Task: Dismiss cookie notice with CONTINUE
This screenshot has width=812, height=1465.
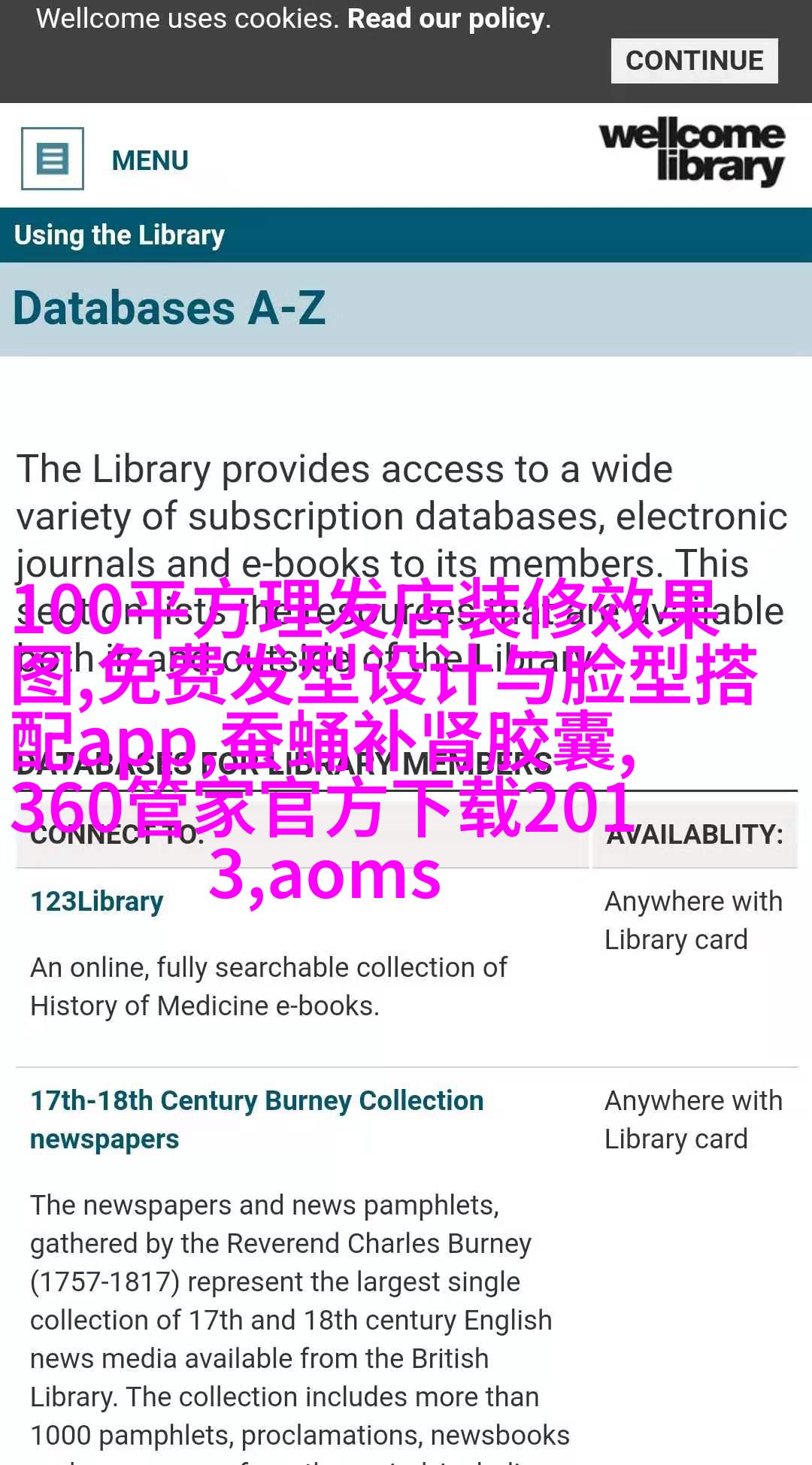Action: click(693, 61)
